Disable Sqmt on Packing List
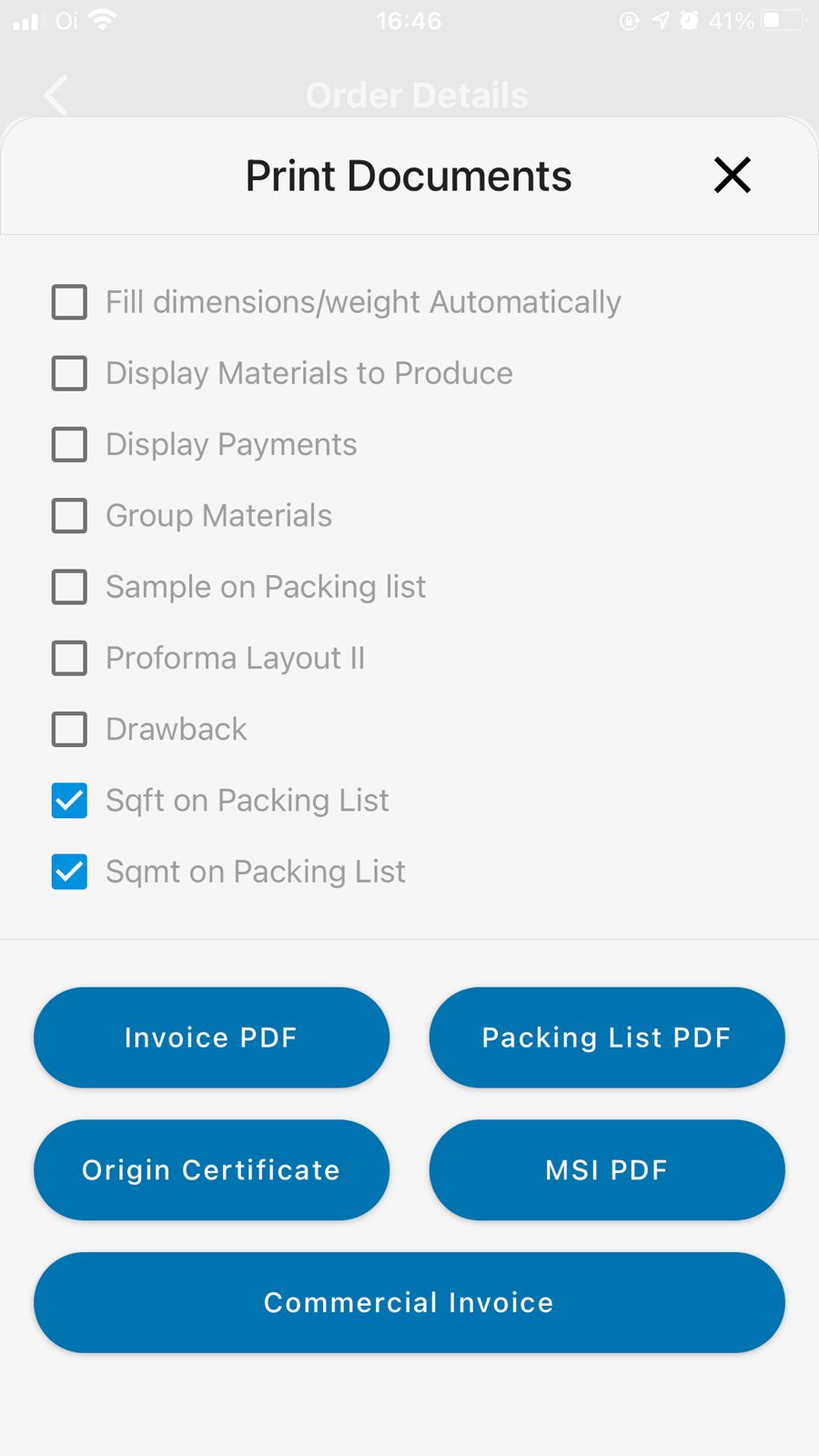 [69, 872]
